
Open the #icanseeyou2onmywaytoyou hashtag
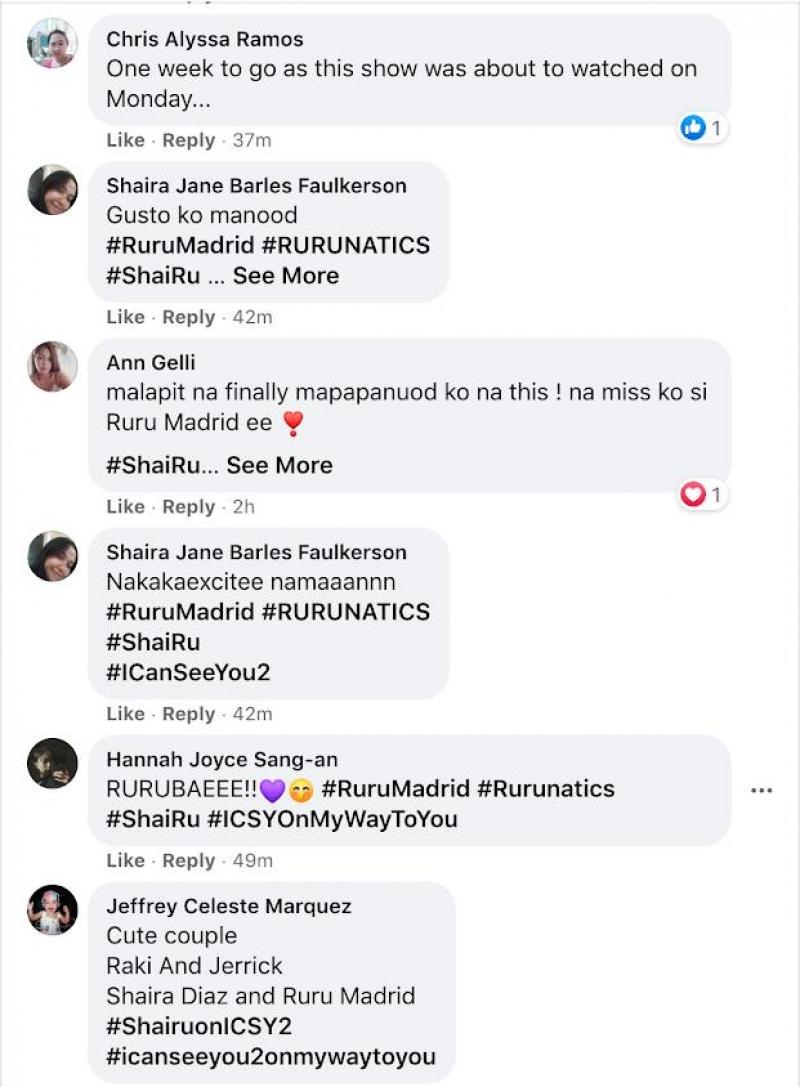271,1056
